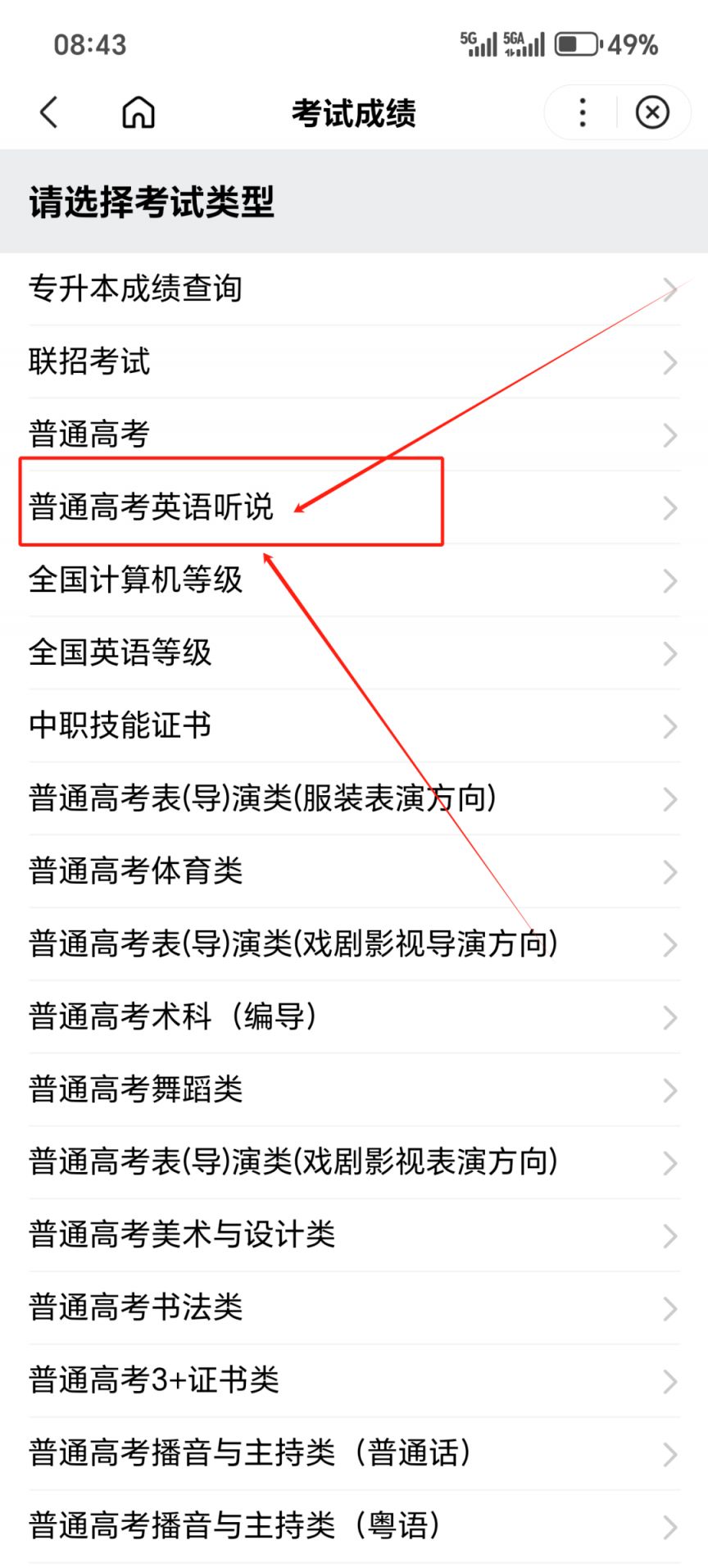Open the three-dot more menu
This screenshot has width=708, height=1568.
[x=583, y=112]
